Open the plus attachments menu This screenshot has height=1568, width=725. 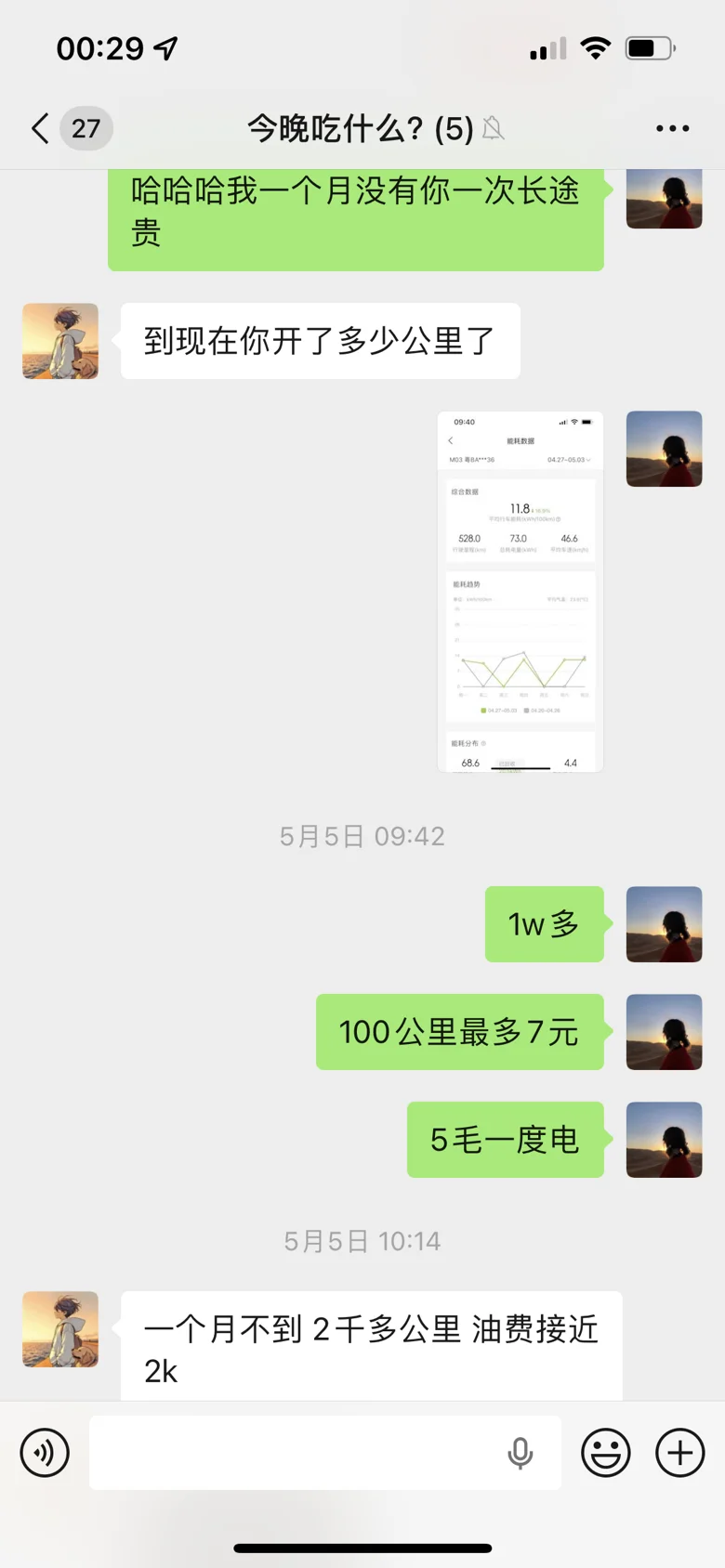(680, 1453)
